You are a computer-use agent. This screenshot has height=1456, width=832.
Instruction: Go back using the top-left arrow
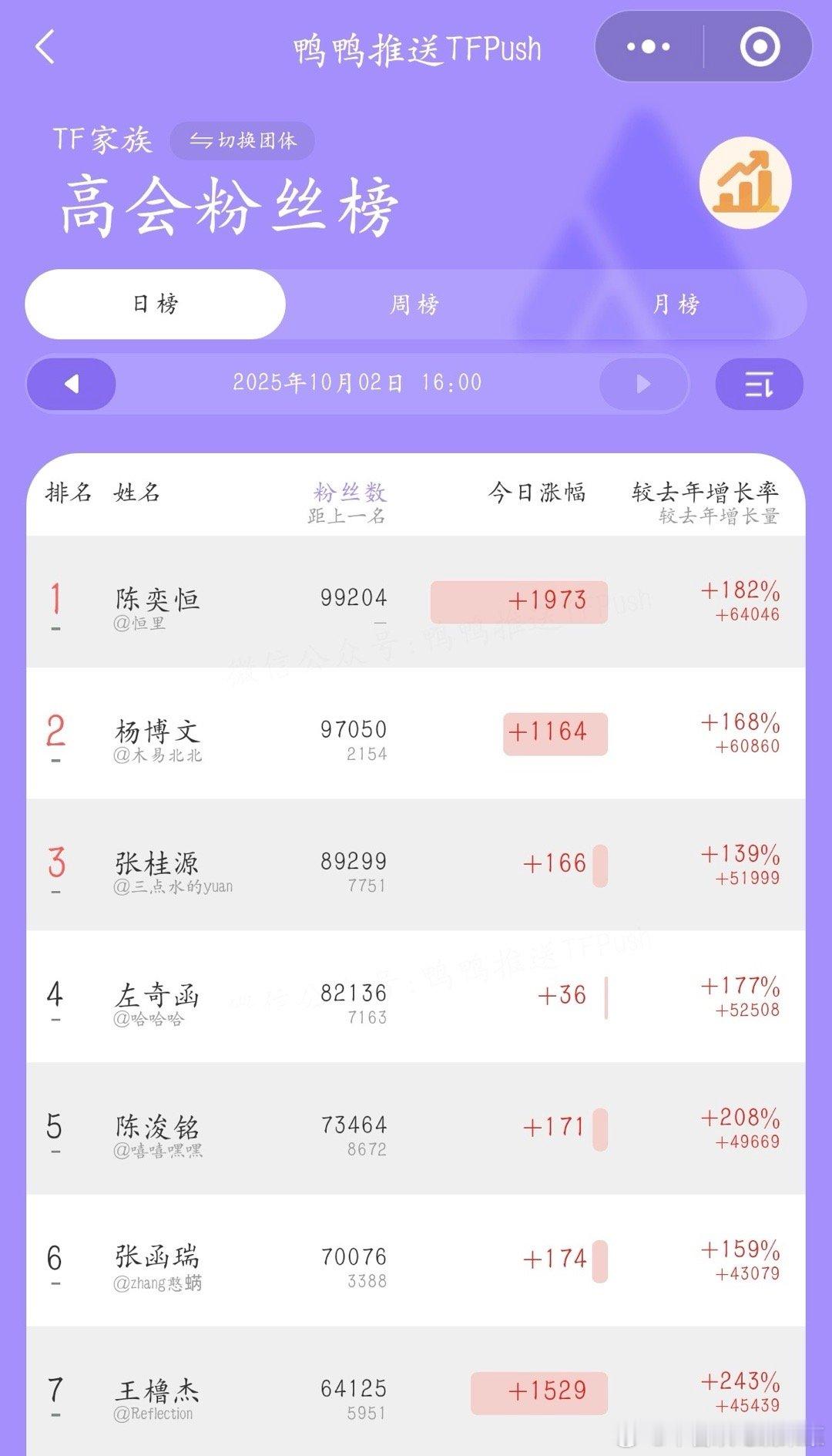pyautogui.click(x=45, y=47)
